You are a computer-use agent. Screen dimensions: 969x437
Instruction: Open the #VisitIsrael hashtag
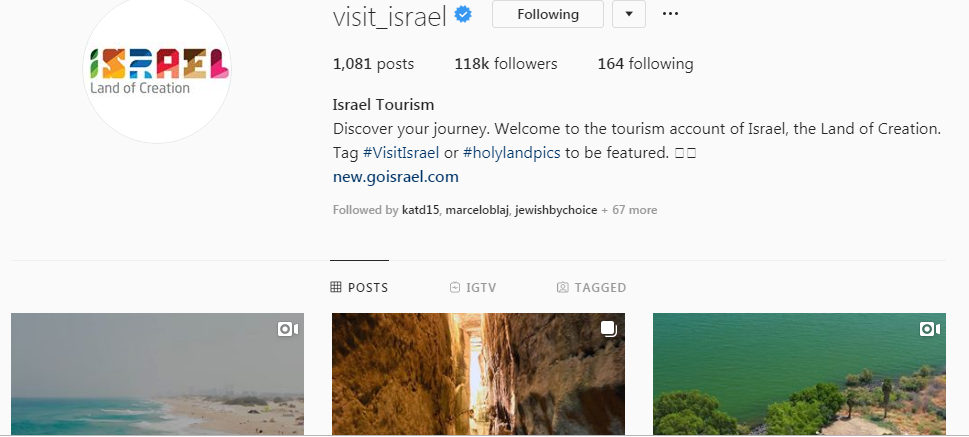pos(400,153)
